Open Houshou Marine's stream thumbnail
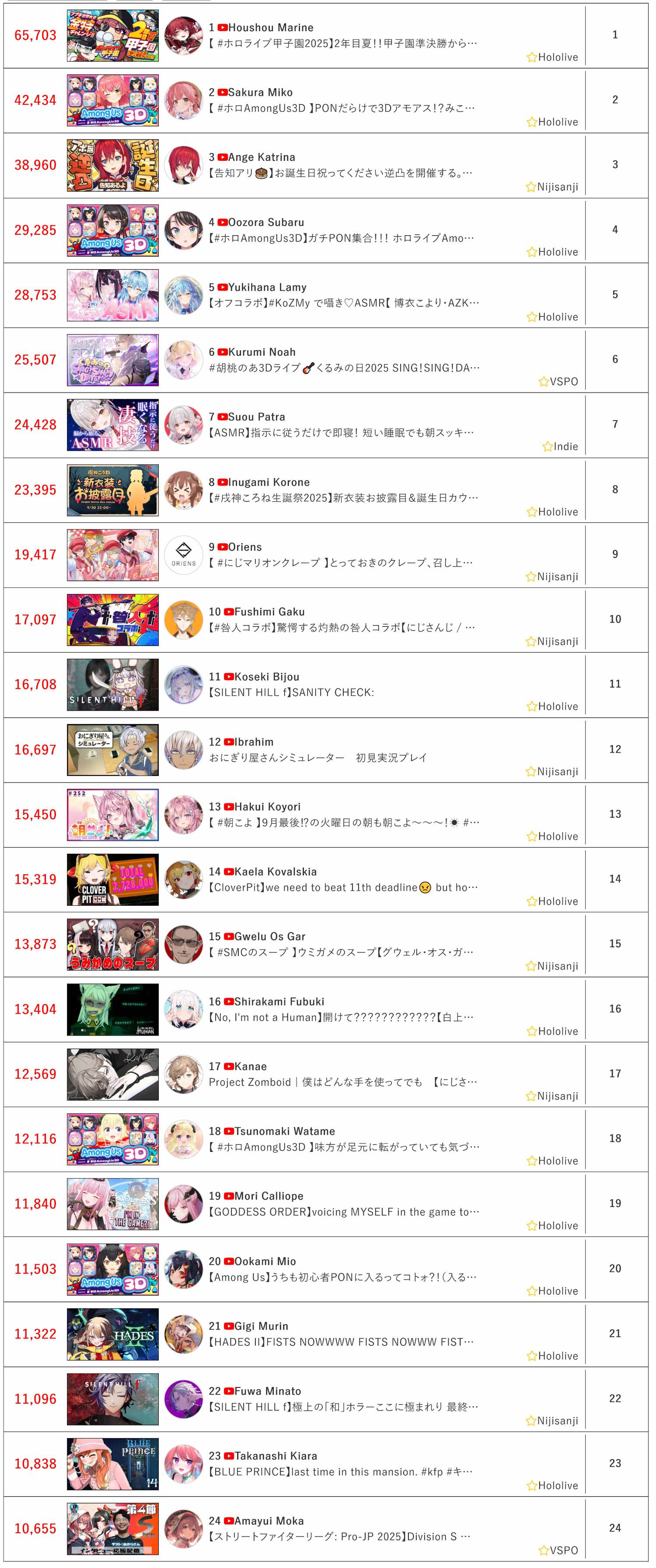Screen dimensions: 656x1568 [113, 35]
